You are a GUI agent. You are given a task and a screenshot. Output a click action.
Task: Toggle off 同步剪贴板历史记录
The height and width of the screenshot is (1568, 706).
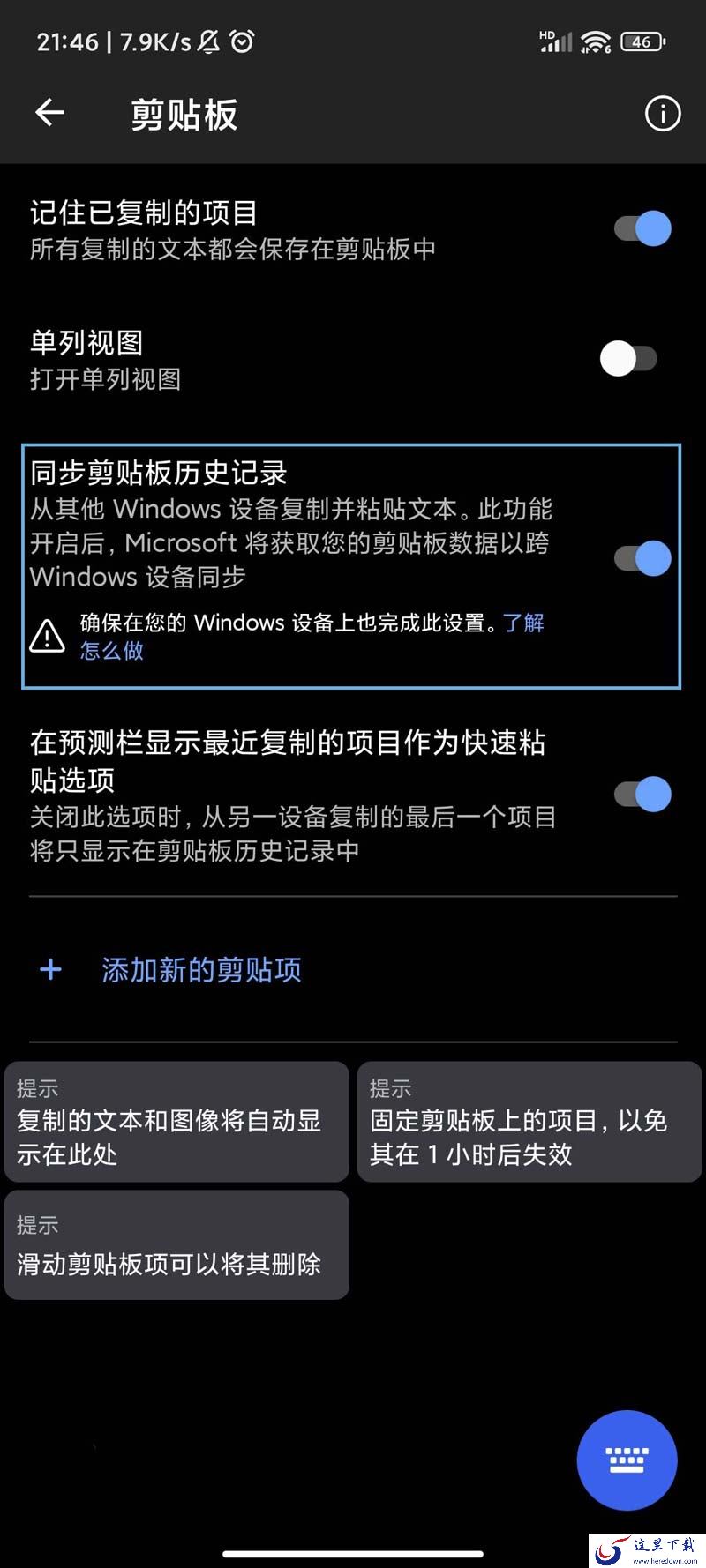642,558
